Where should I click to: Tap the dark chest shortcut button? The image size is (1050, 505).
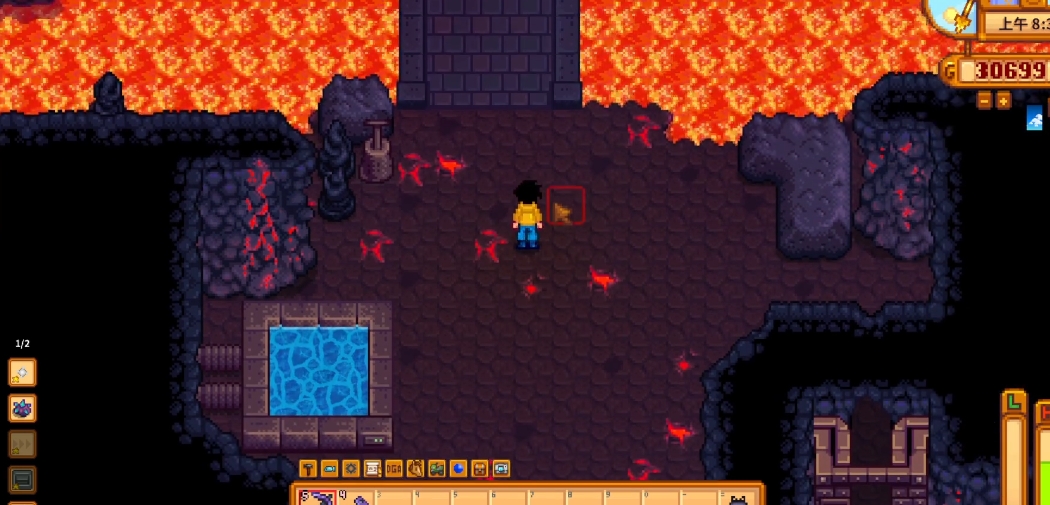click(22, 479)
